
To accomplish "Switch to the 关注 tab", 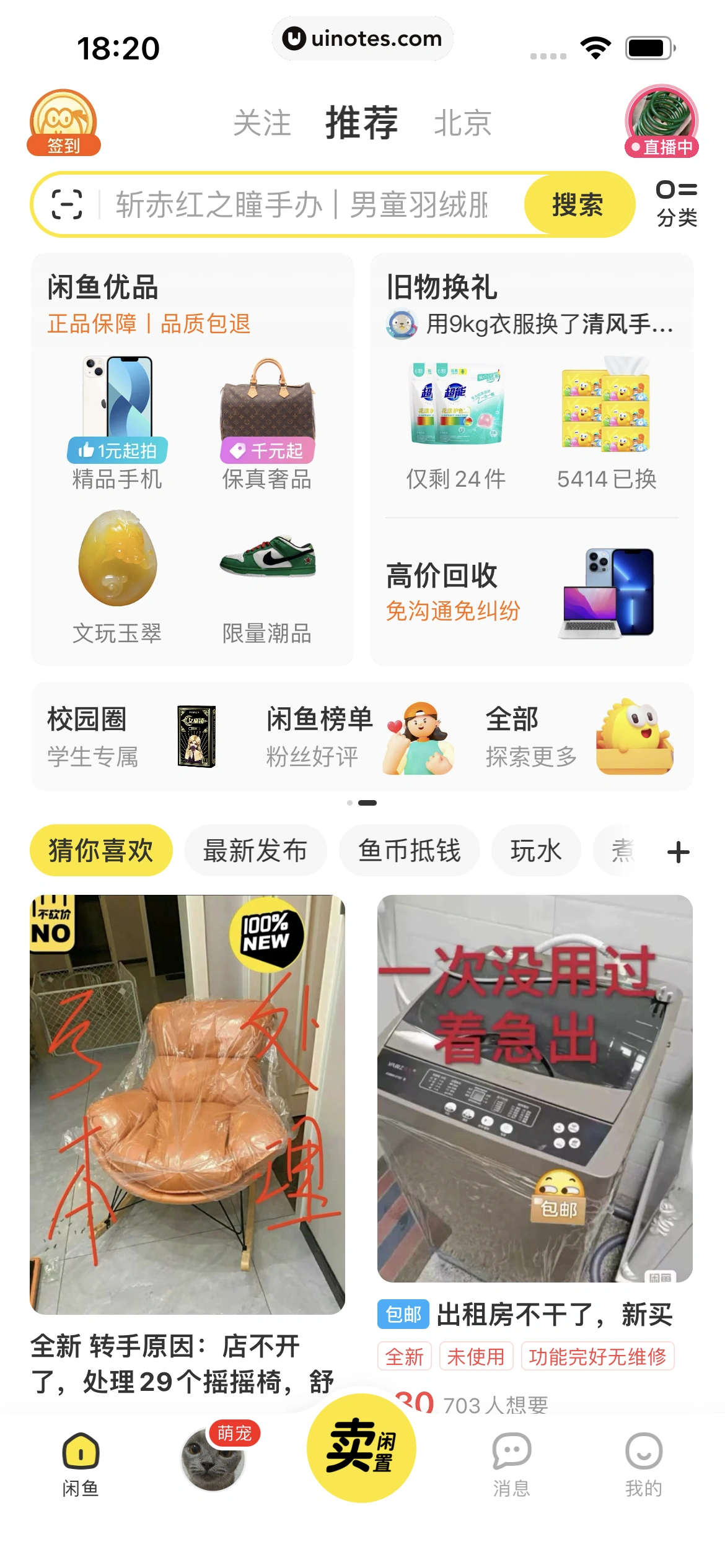I will coord(262,123).
